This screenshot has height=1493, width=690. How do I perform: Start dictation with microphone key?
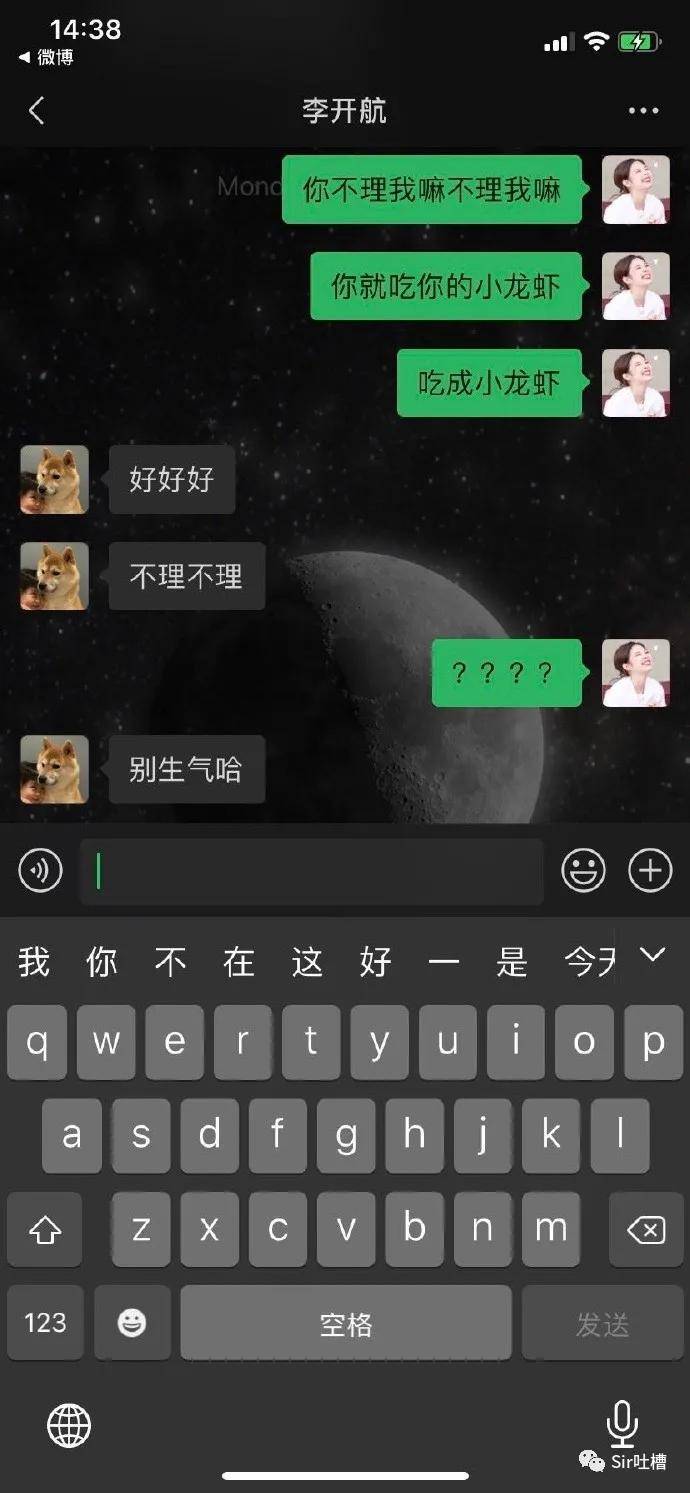pyautogui.click(x=622, y=1422)
